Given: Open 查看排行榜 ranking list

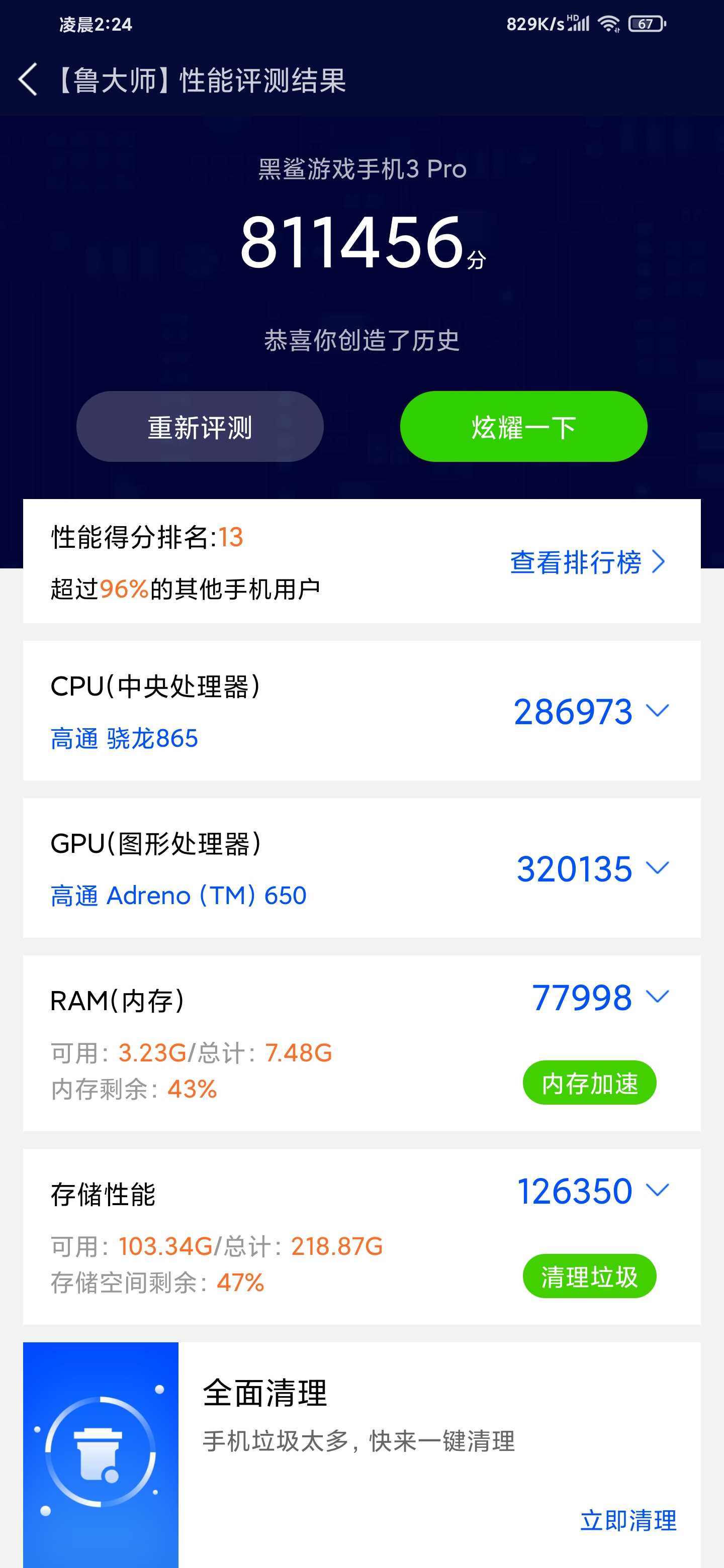Looking at the screenshot, I should tap(588, 562).
